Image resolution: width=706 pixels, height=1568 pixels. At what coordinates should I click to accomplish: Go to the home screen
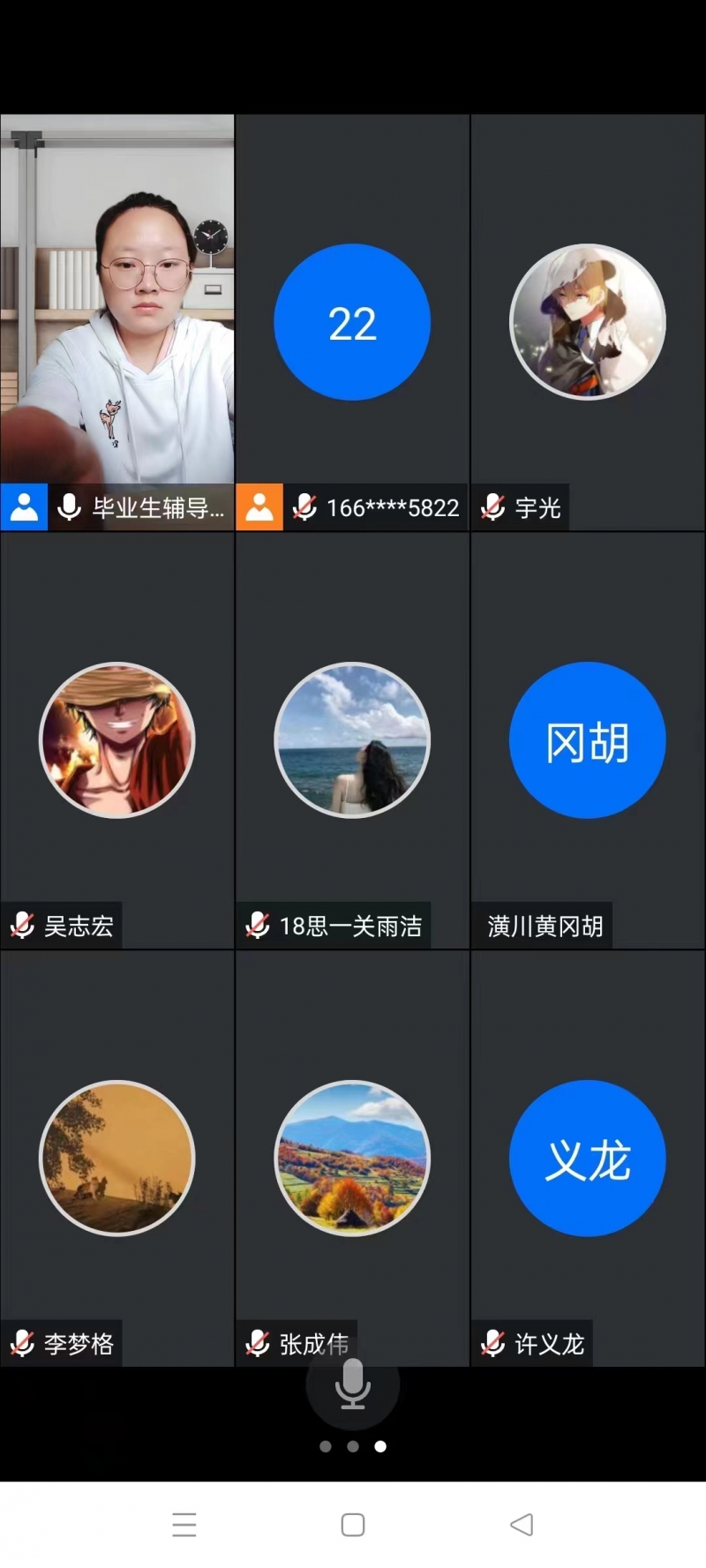[353, 1524]
